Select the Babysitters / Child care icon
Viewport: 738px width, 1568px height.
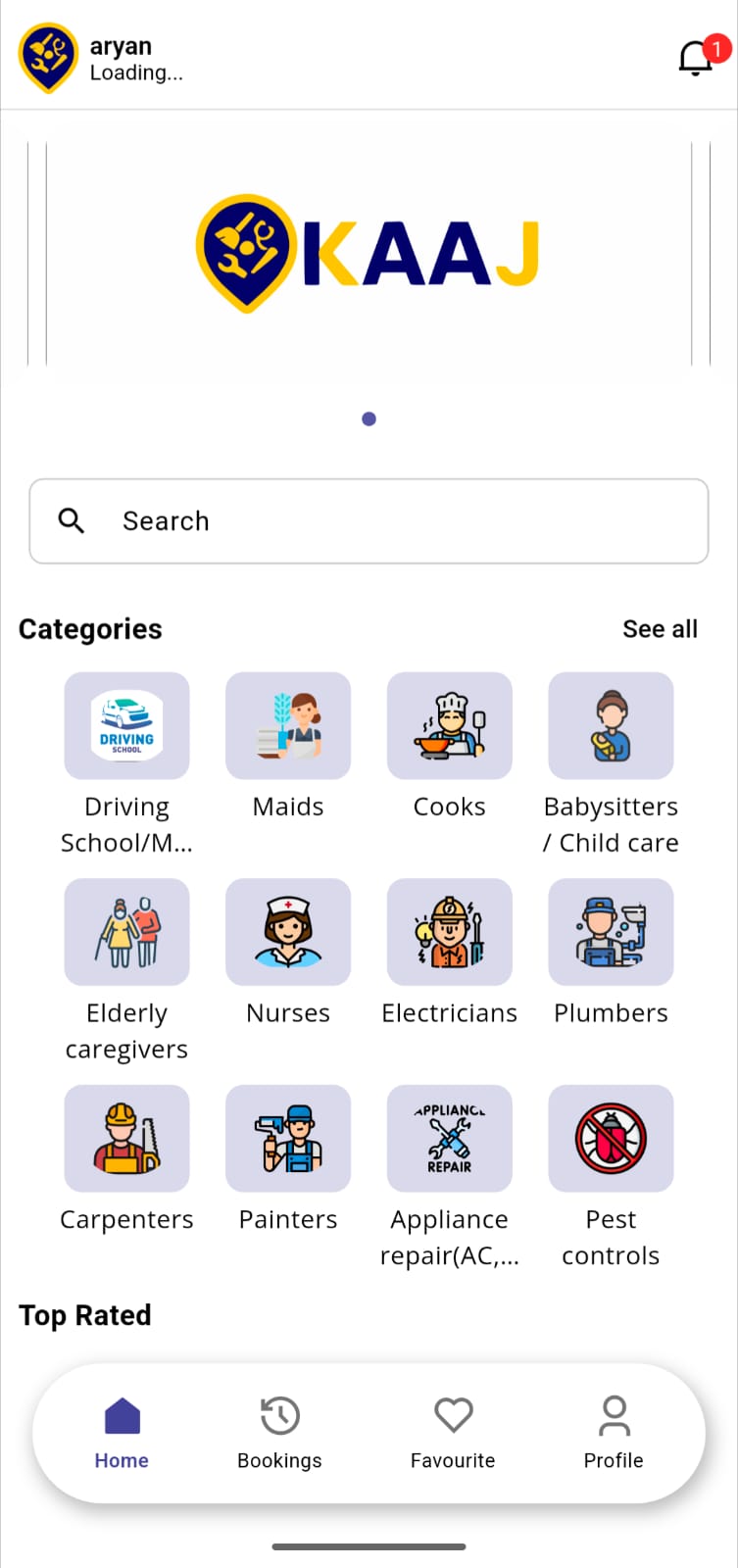[610, 726]
